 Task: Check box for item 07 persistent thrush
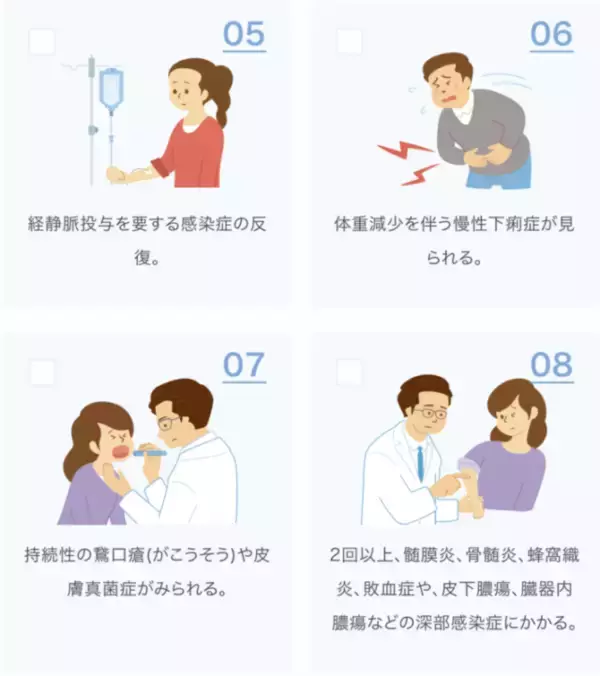coord(42,373)
